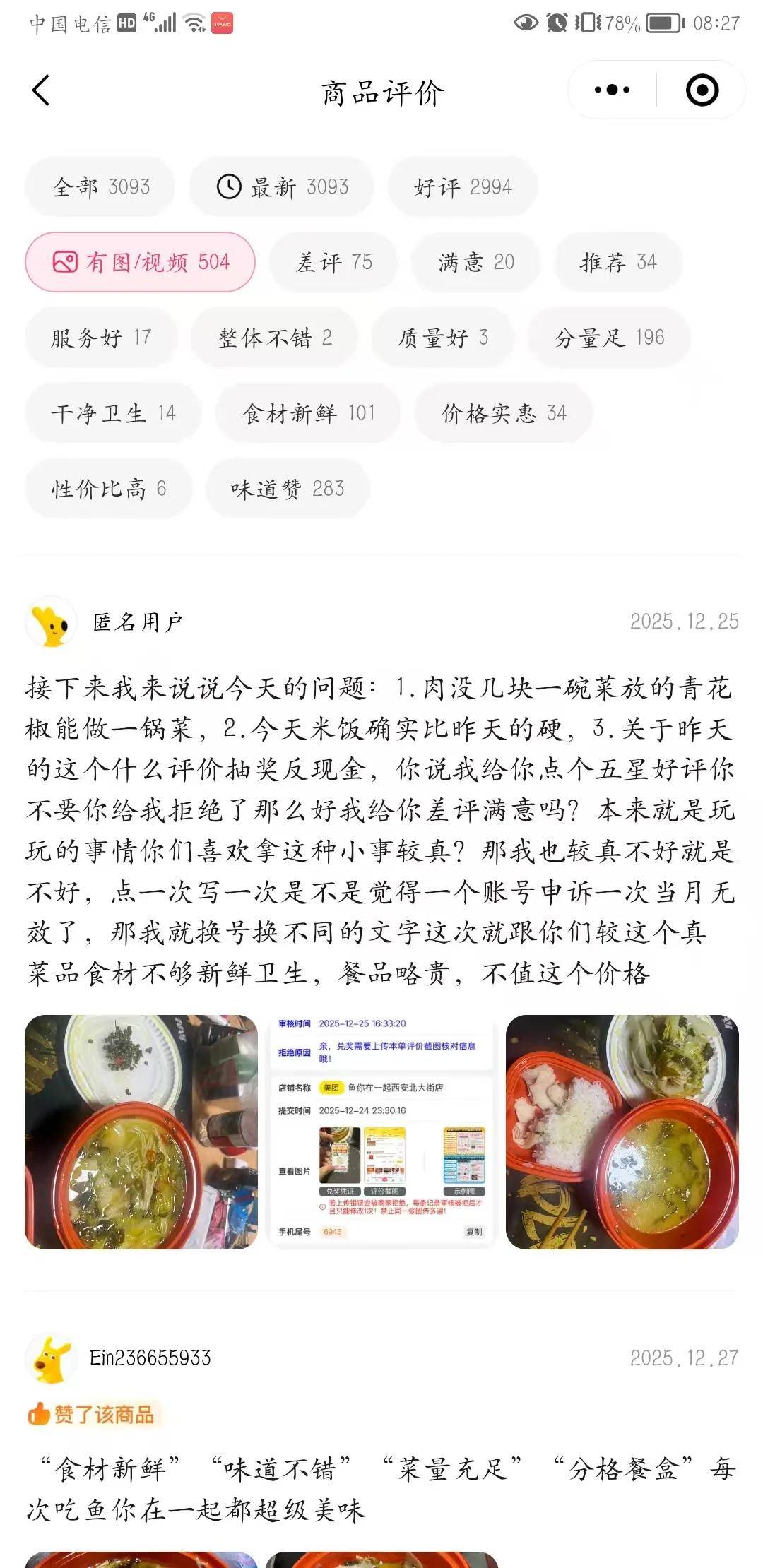This screenshot has height=1568, width=763.
Task: Open the 审核时间 screenshot in 匿名用户's review
Action: click(x=381, y=1132)
